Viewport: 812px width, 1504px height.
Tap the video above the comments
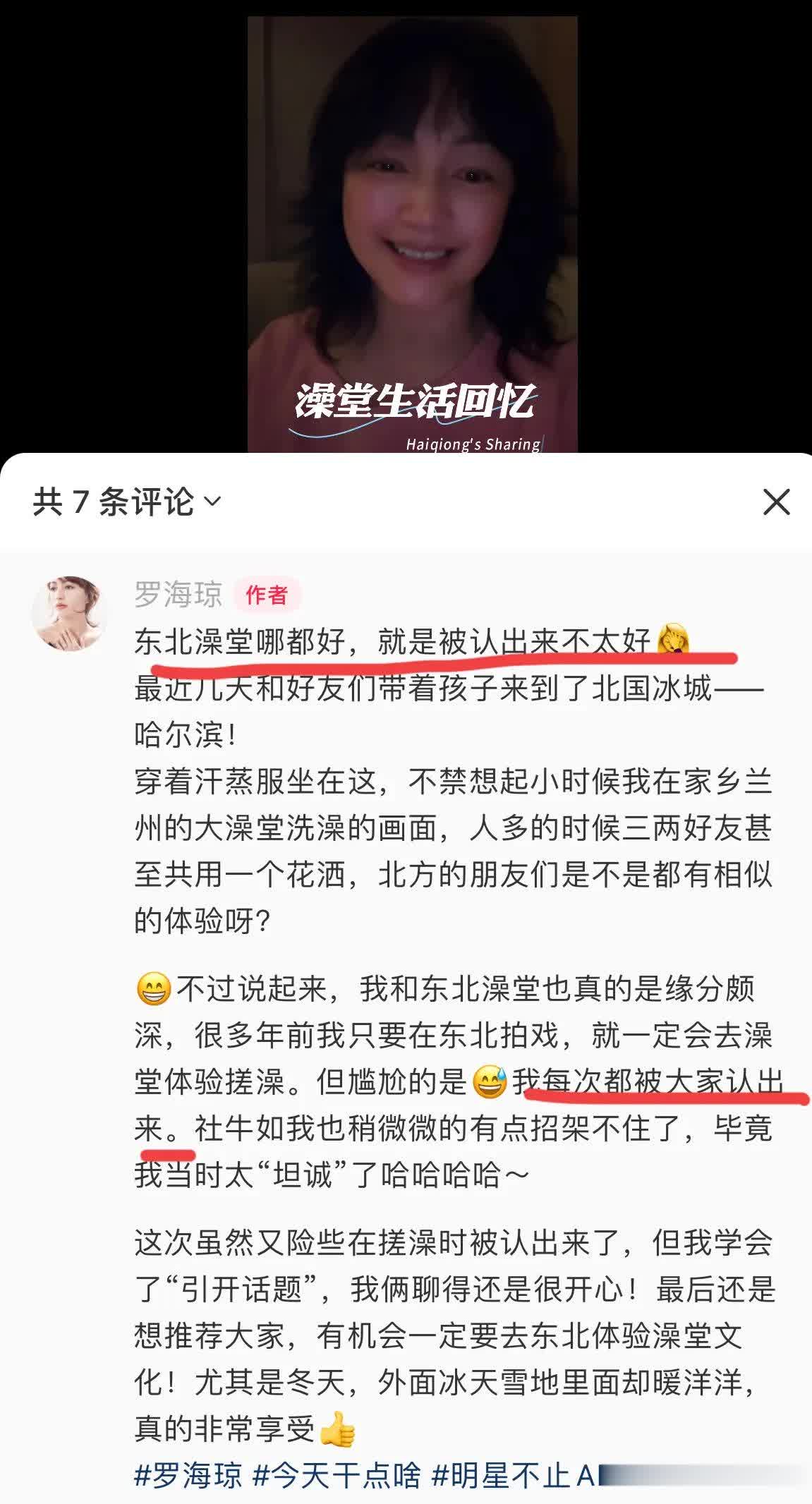(412, 233)
